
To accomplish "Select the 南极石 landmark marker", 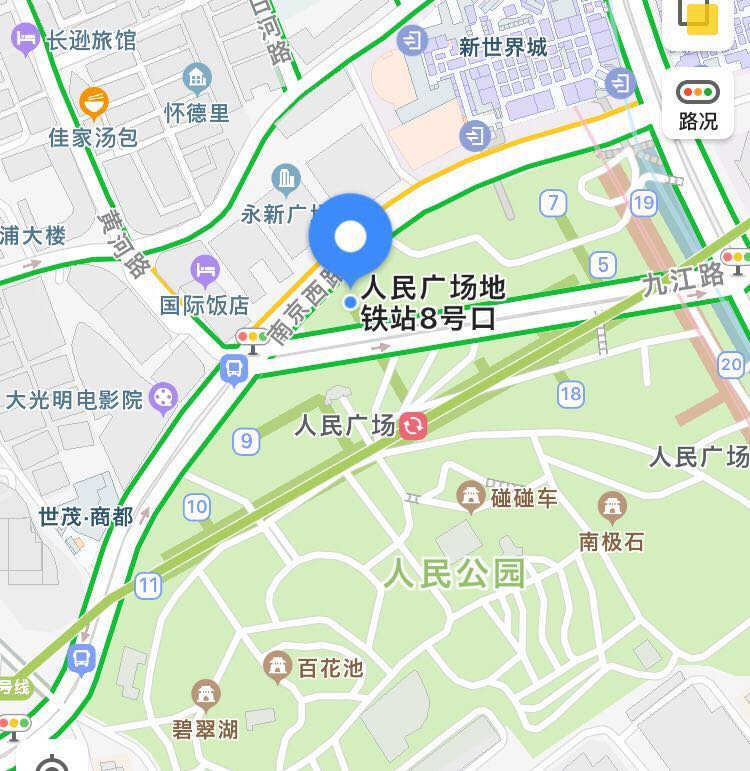I will [x=611, y=507].
